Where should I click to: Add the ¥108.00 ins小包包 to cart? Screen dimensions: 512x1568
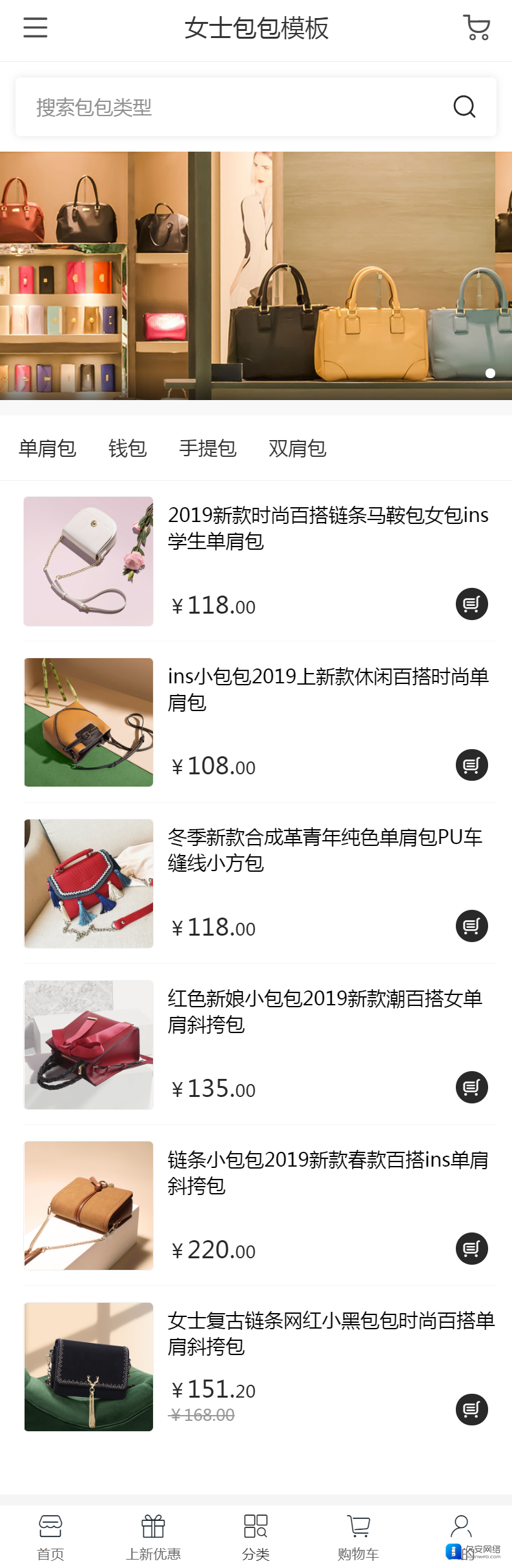[471, 765]
